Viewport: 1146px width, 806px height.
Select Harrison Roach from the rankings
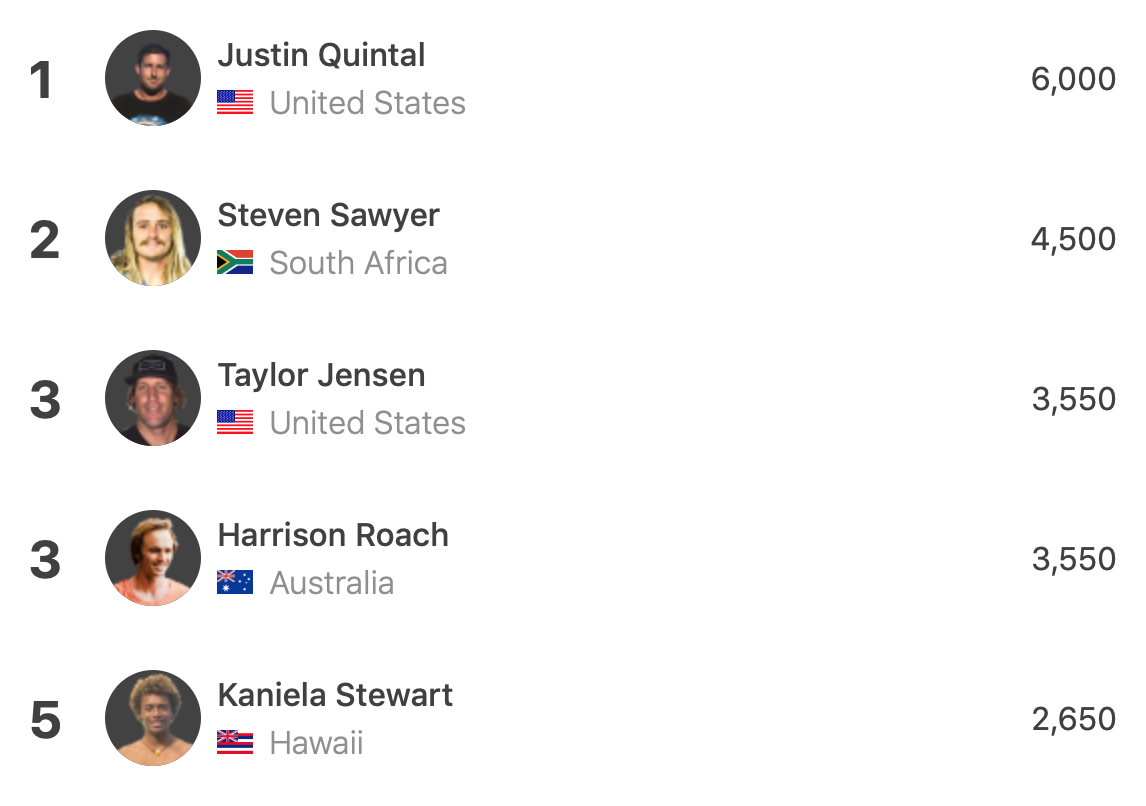pyautogui.click(x=333, y=535)
